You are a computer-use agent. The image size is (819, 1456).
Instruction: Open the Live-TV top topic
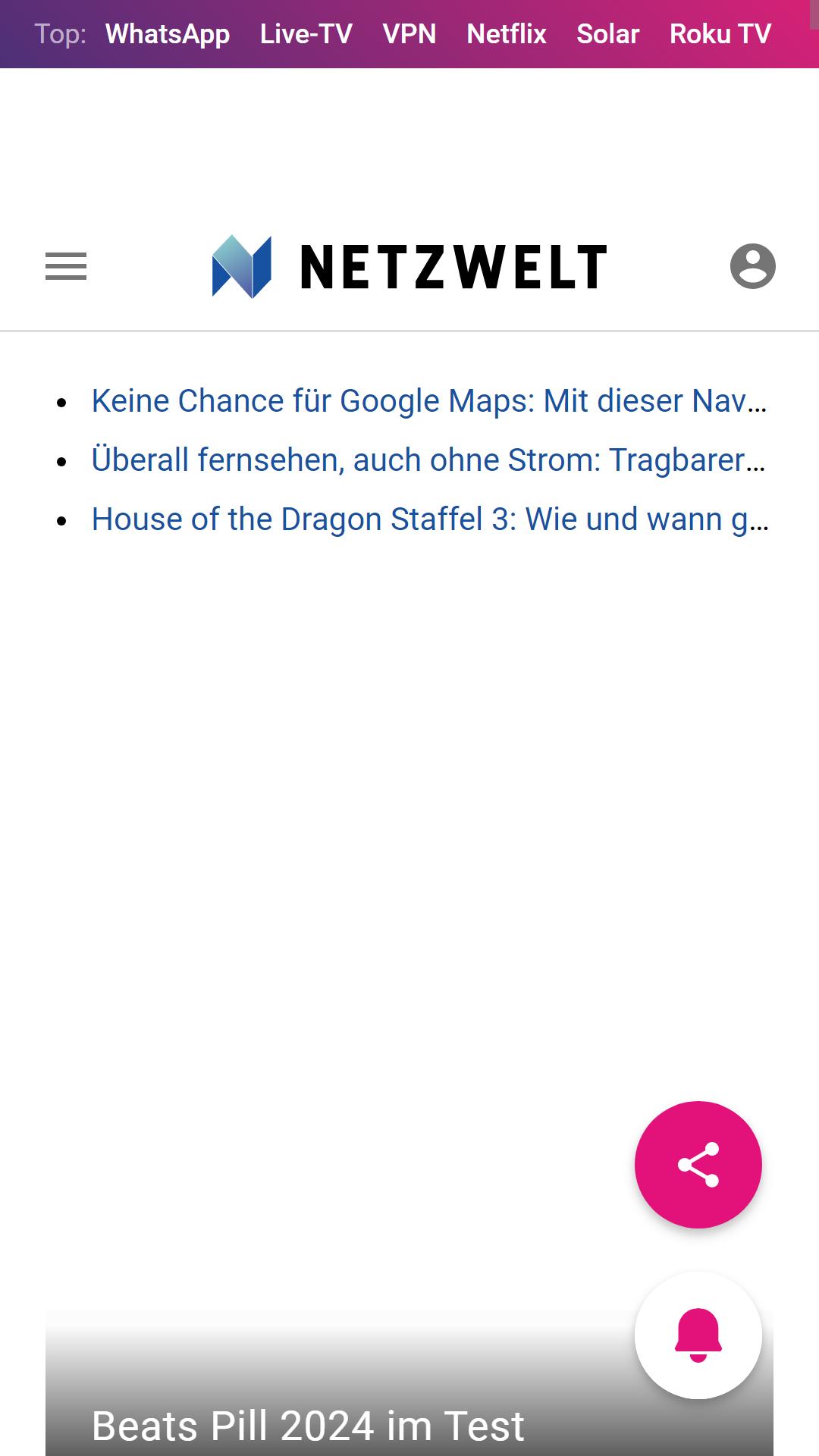[x=306, y=34]
